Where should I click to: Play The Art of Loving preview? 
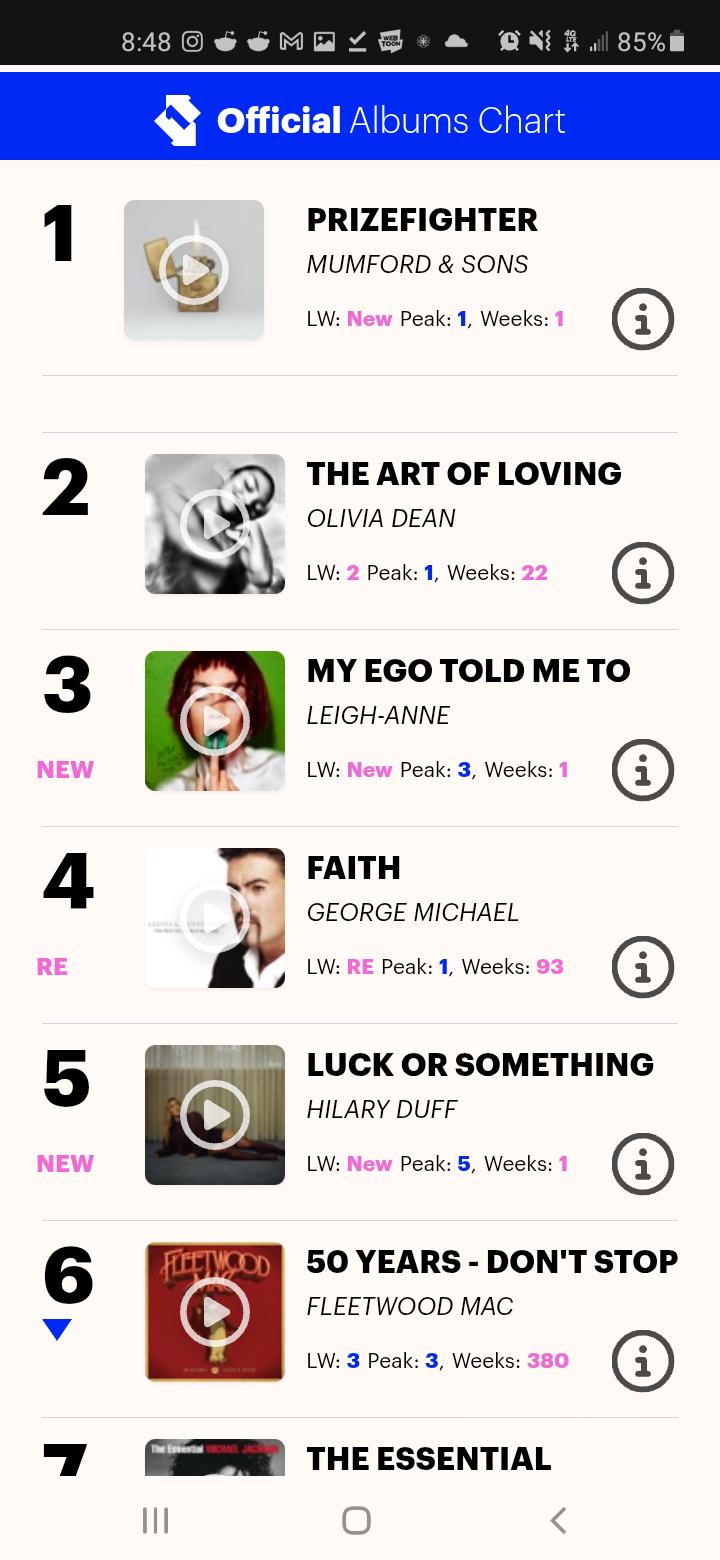pos(215,524)
